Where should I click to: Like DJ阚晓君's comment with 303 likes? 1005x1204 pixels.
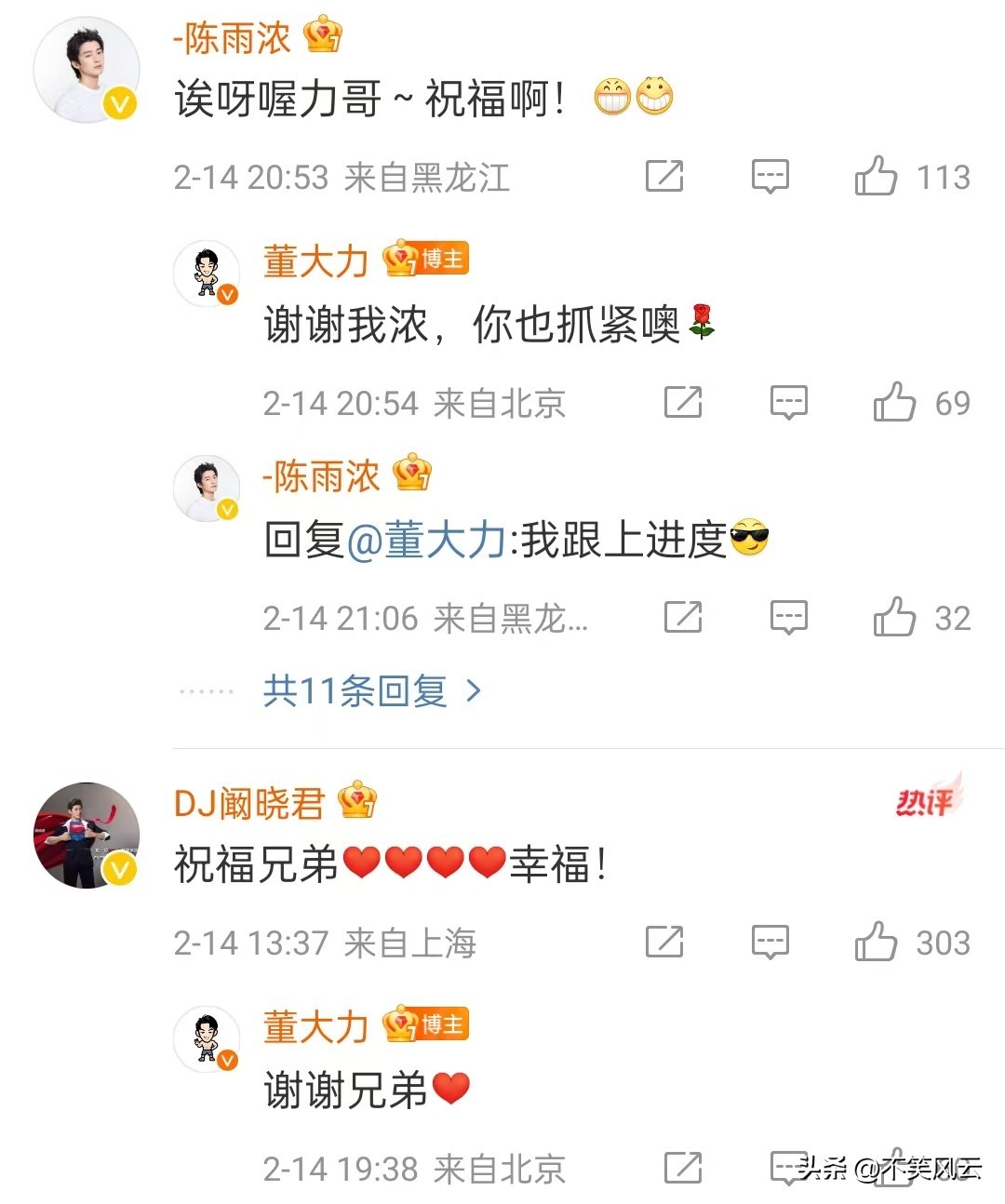876,942
